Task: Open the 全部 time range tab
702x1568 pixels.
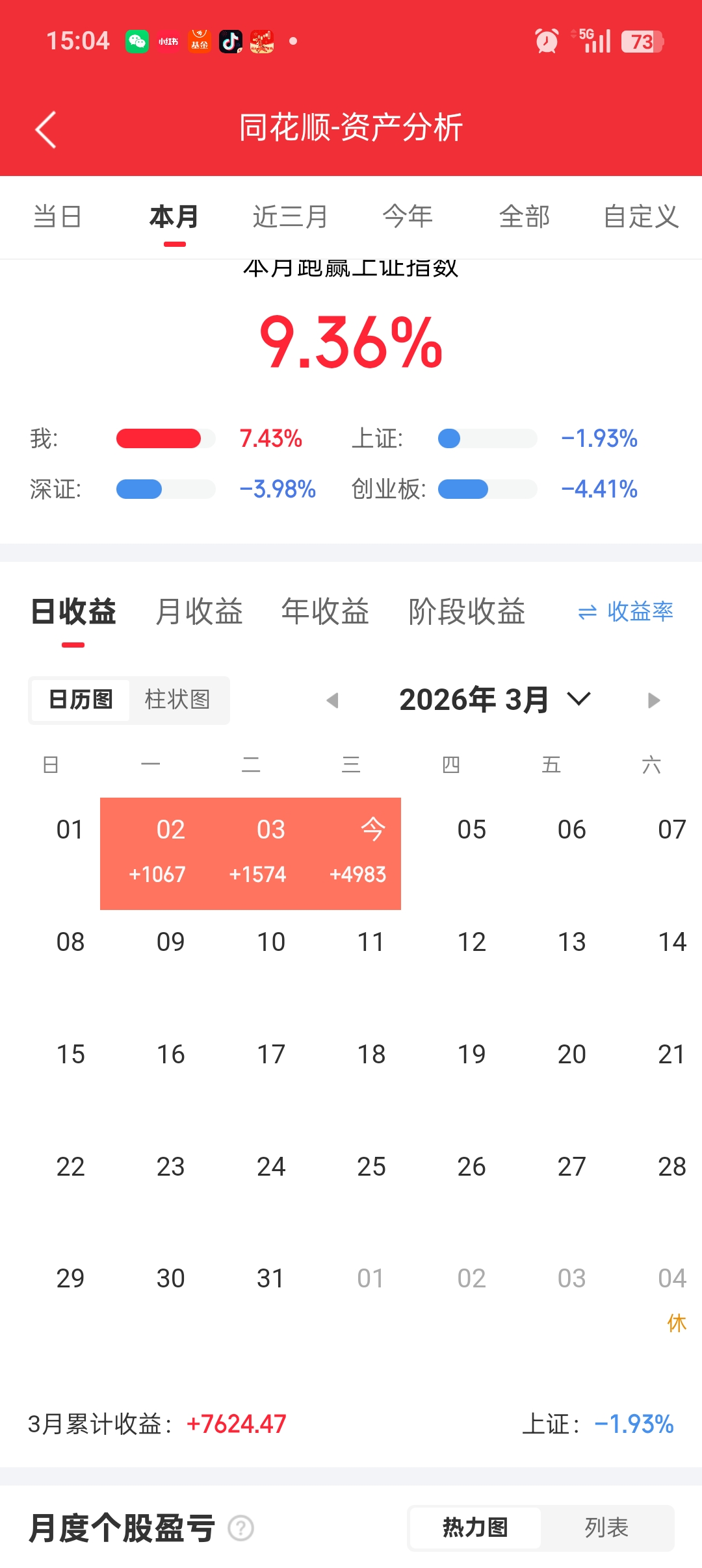Action: (x=524, y=217)
